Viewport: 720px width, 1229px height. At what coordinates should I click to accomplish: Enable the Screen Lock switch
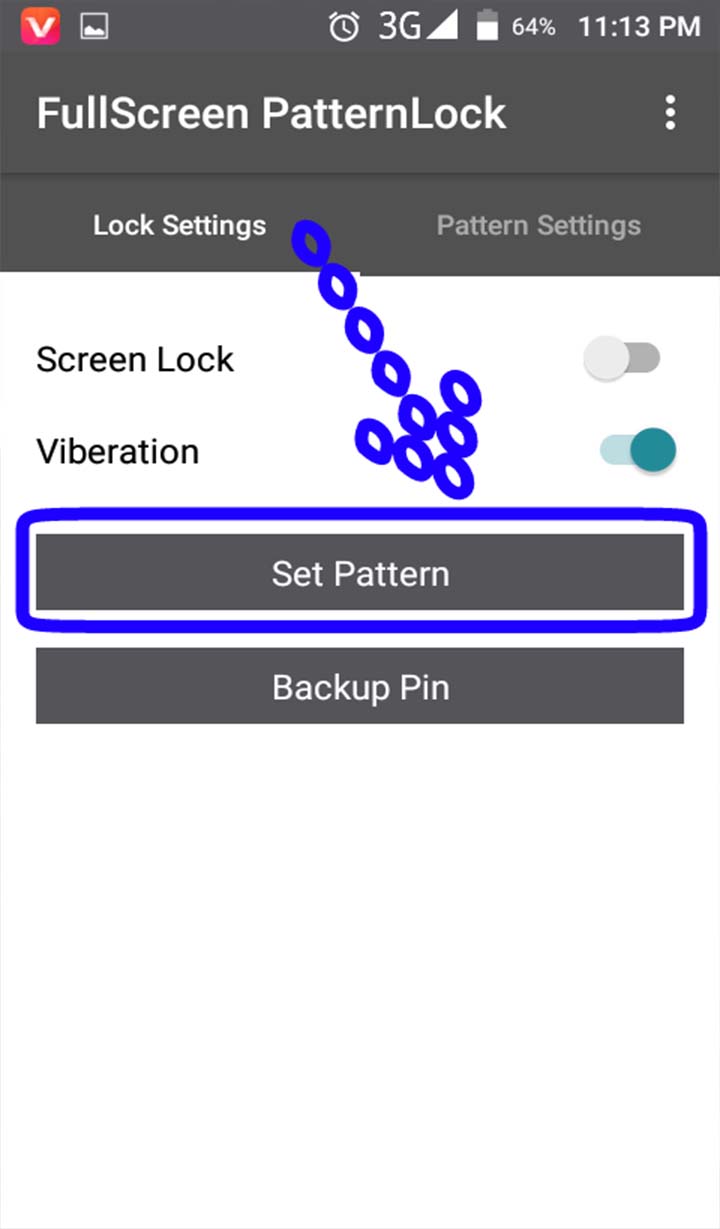coord(624,358)
